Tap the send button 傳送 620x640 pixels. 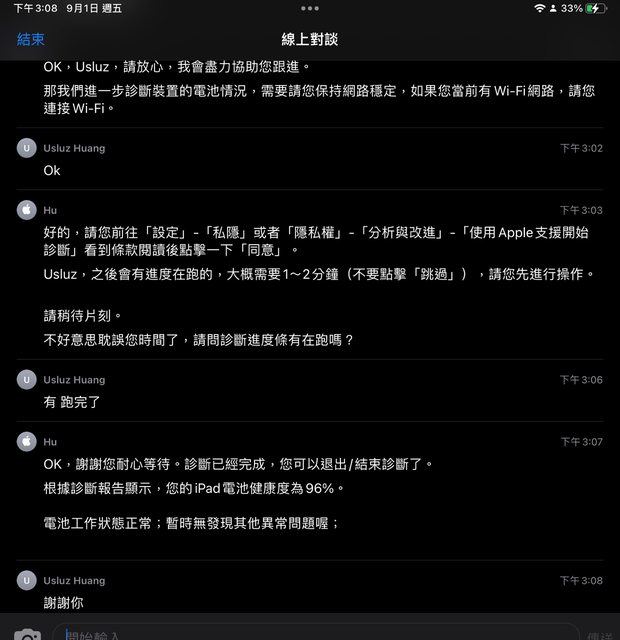tap(600, 635)
